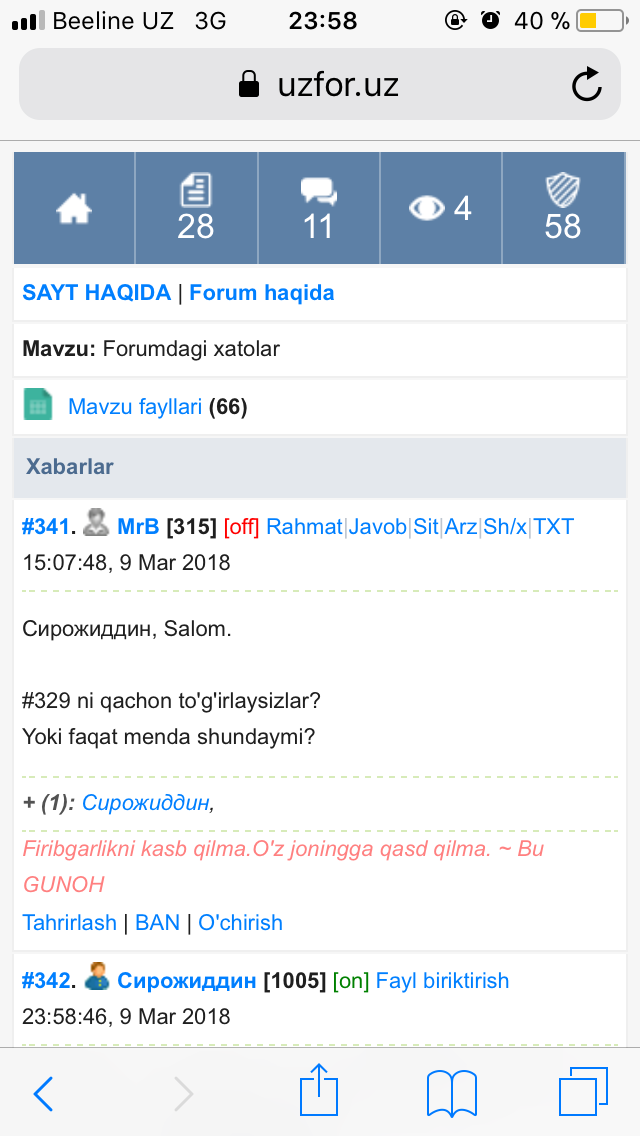Viewport: 640px width, 1136px height.
Task: Tap Tahrirlash to edit post #341
Action: pyautogui.click(x=70, y=923)
